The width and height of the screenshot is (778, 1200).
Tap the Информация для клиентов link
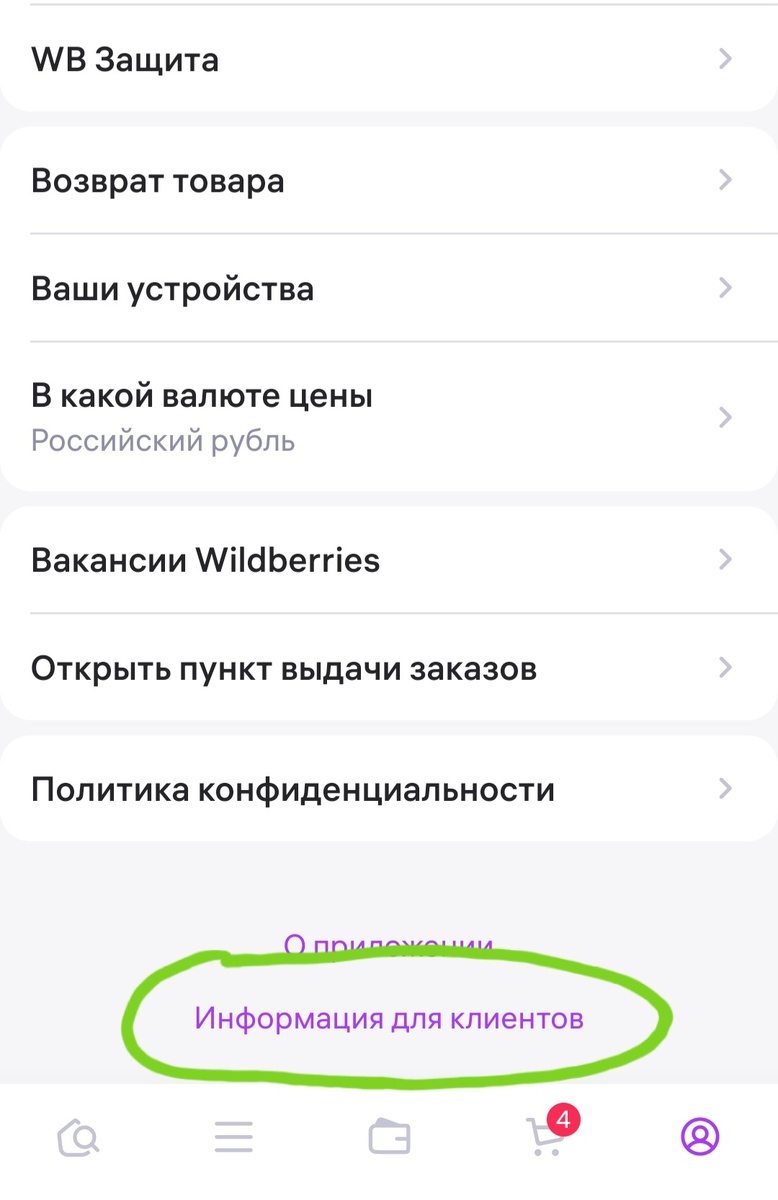click(389, 1018)
